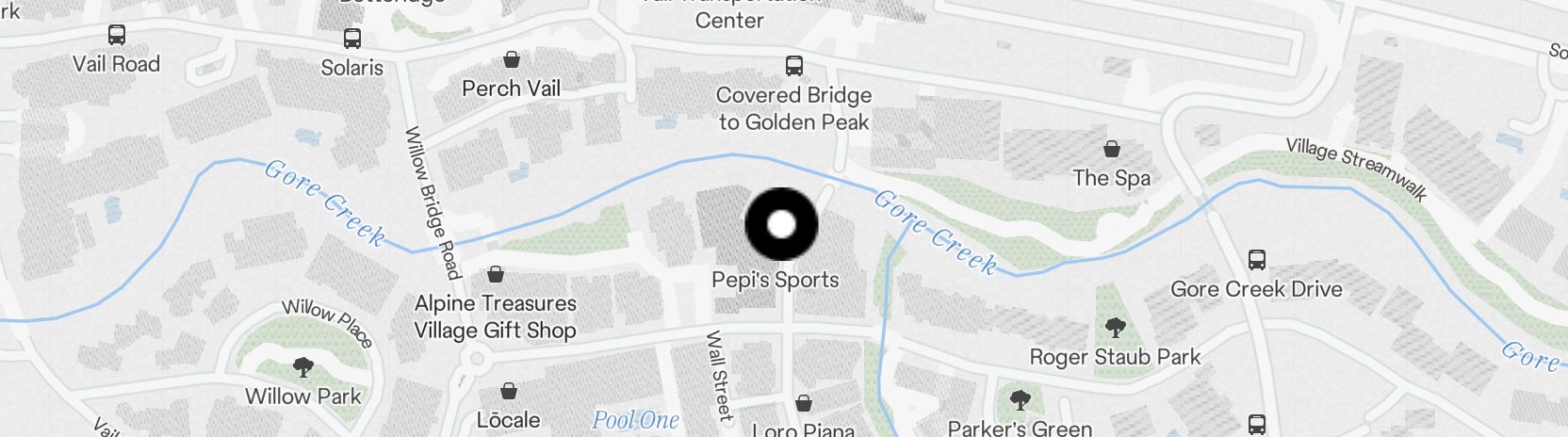The height and width of the screenshot is (437, 1568).
Task: Tap the Solaris bus stop marker
Action: coord(352,39)
